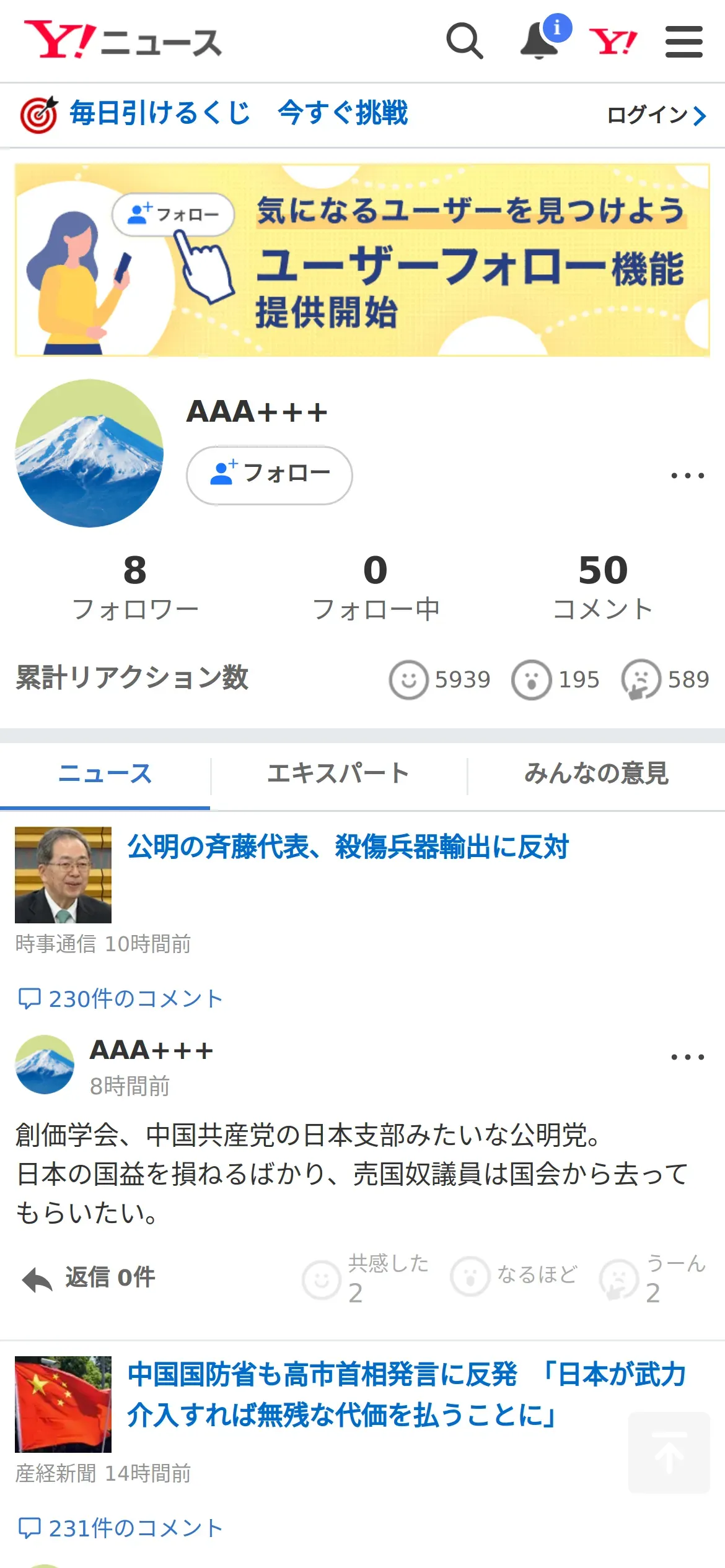Go to Yahoo! Japan home icon
The width and height of the screenshot is (725, 1568).
[x=612, y=42]
